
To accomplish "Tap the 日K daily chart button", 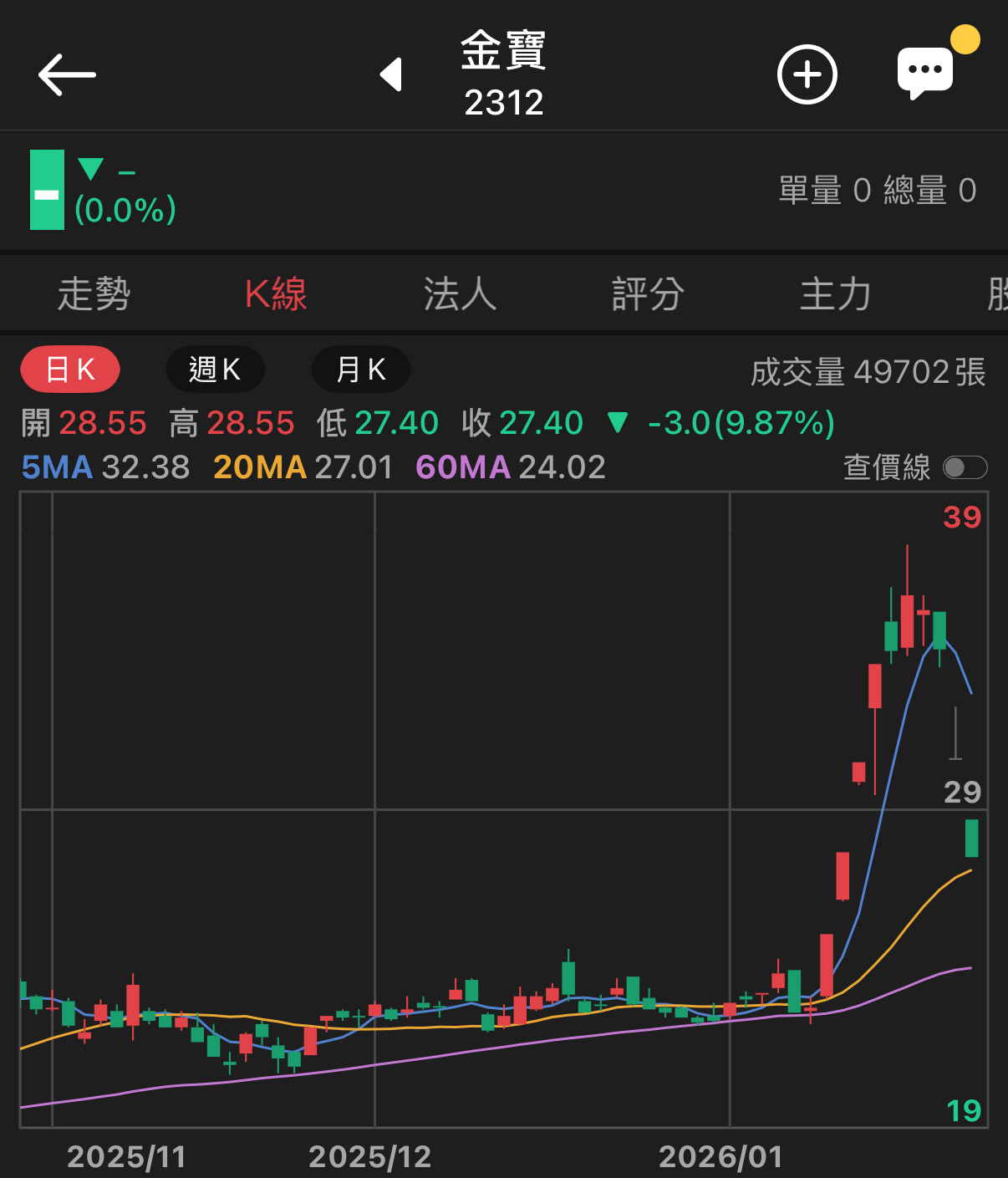I will 70,369.
